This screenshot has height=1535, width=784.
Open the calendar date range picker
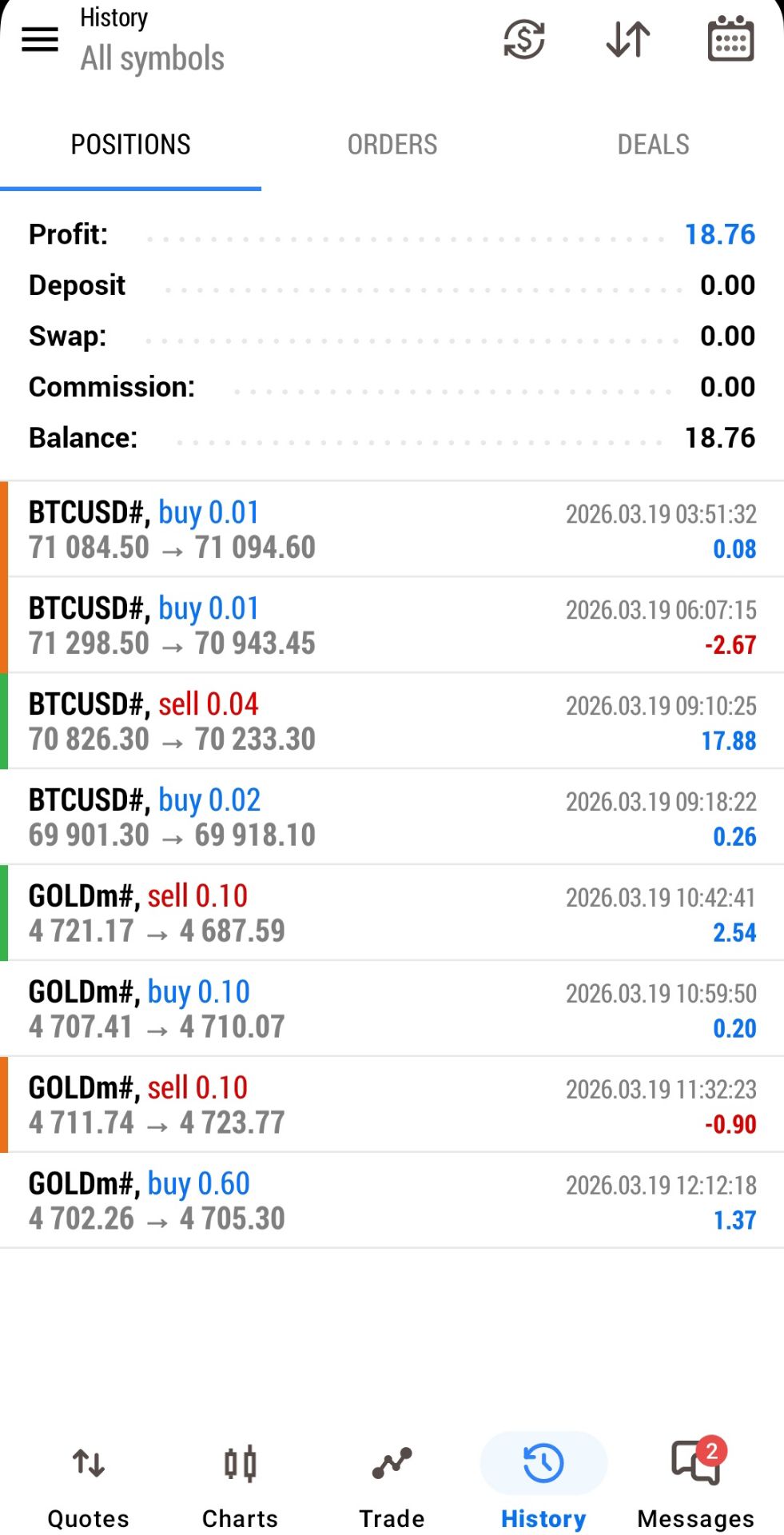[x=730, y=39]
